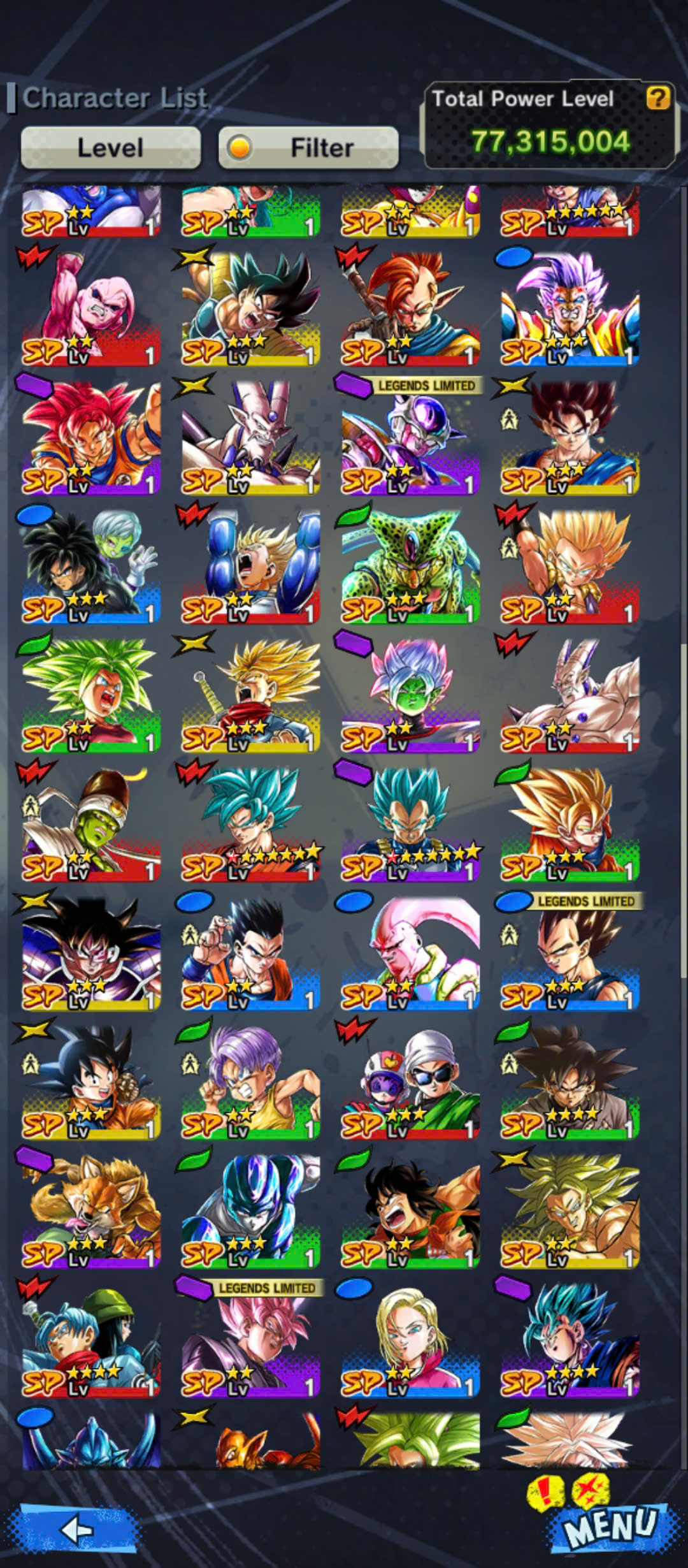Open the Legends Limited Goku Black Rosé card
This screenshot has height=1568, width=688.
point(250,1339)
